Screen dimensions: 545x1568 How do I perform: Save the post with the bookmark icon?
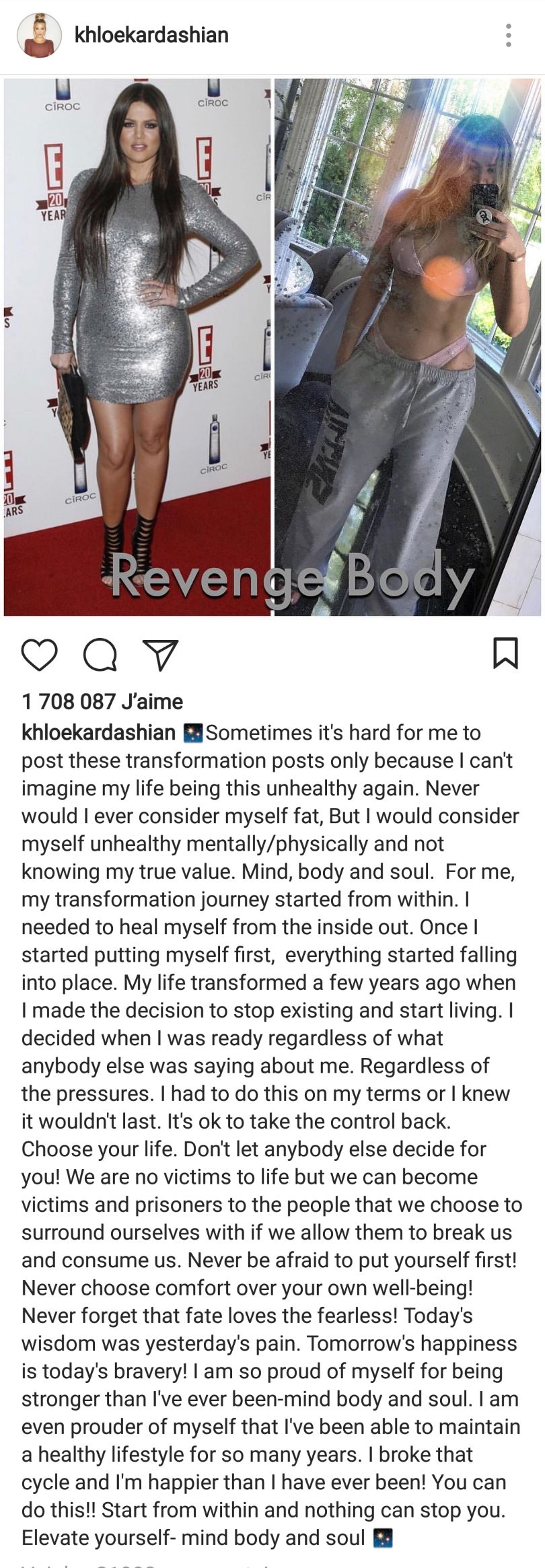(505, 653)
